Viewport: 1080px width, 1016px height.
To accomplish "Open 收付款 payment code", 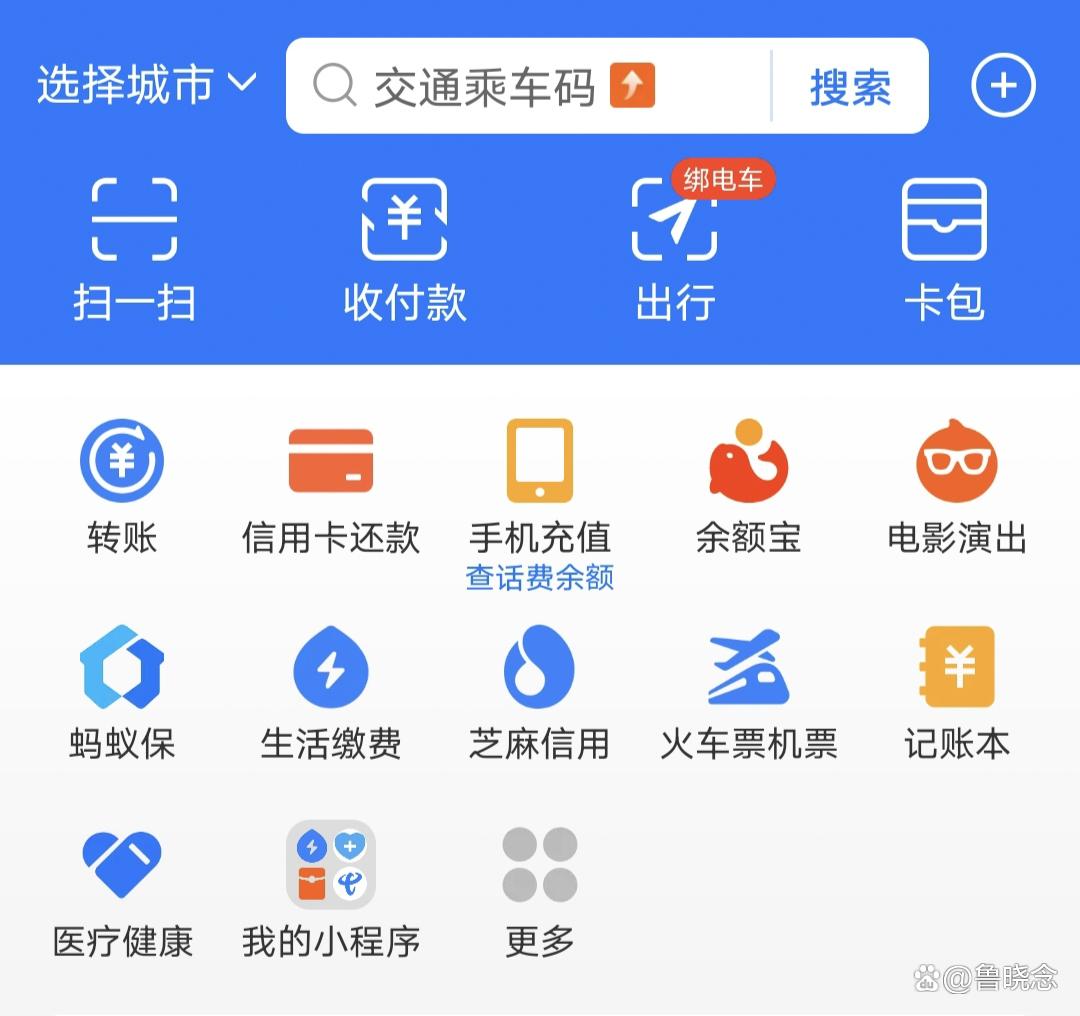I will click(404, 250).
